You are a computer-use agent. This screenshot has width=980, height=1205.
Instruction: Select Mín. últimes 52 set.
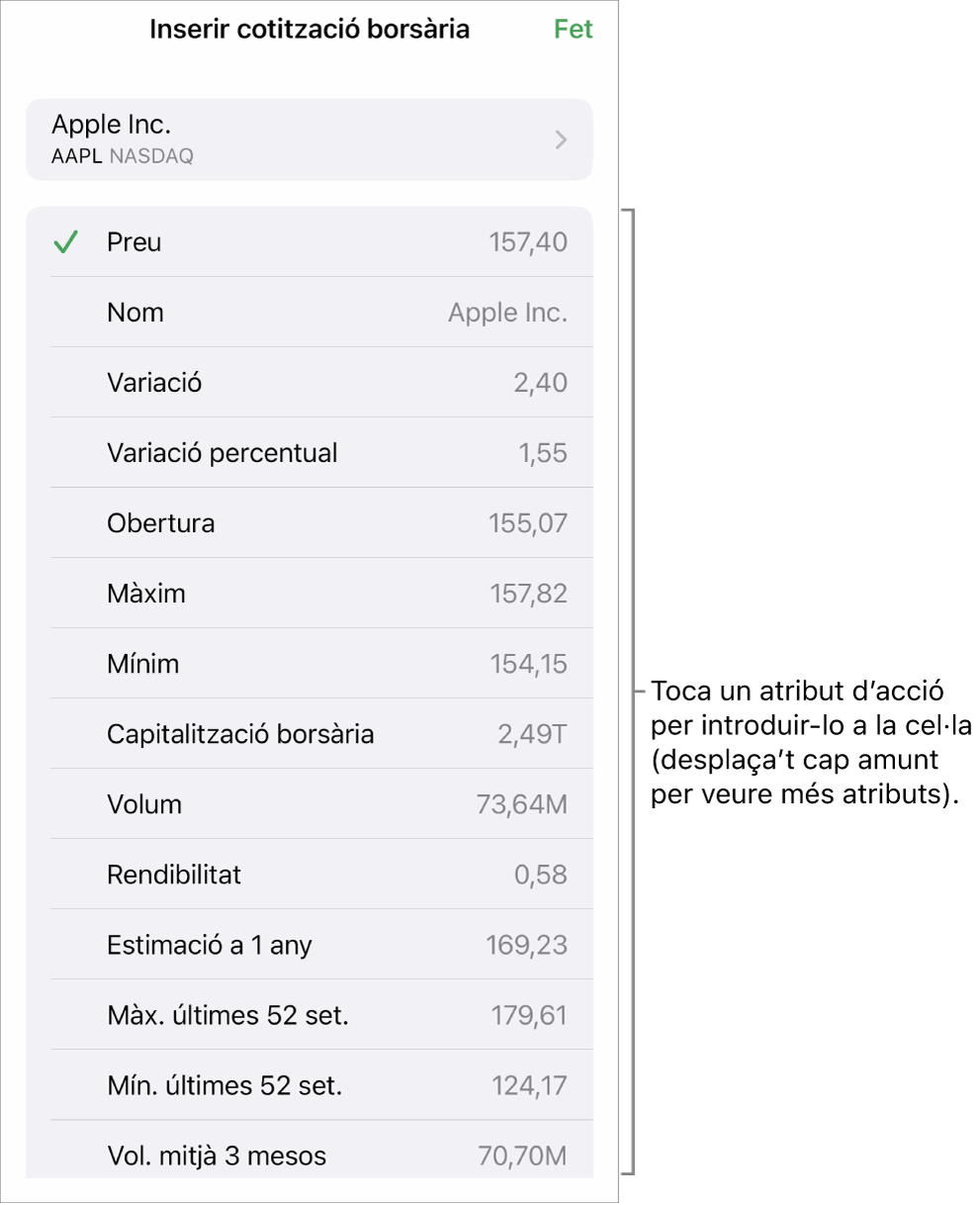pyautogui.click(x=309, y=1085)
